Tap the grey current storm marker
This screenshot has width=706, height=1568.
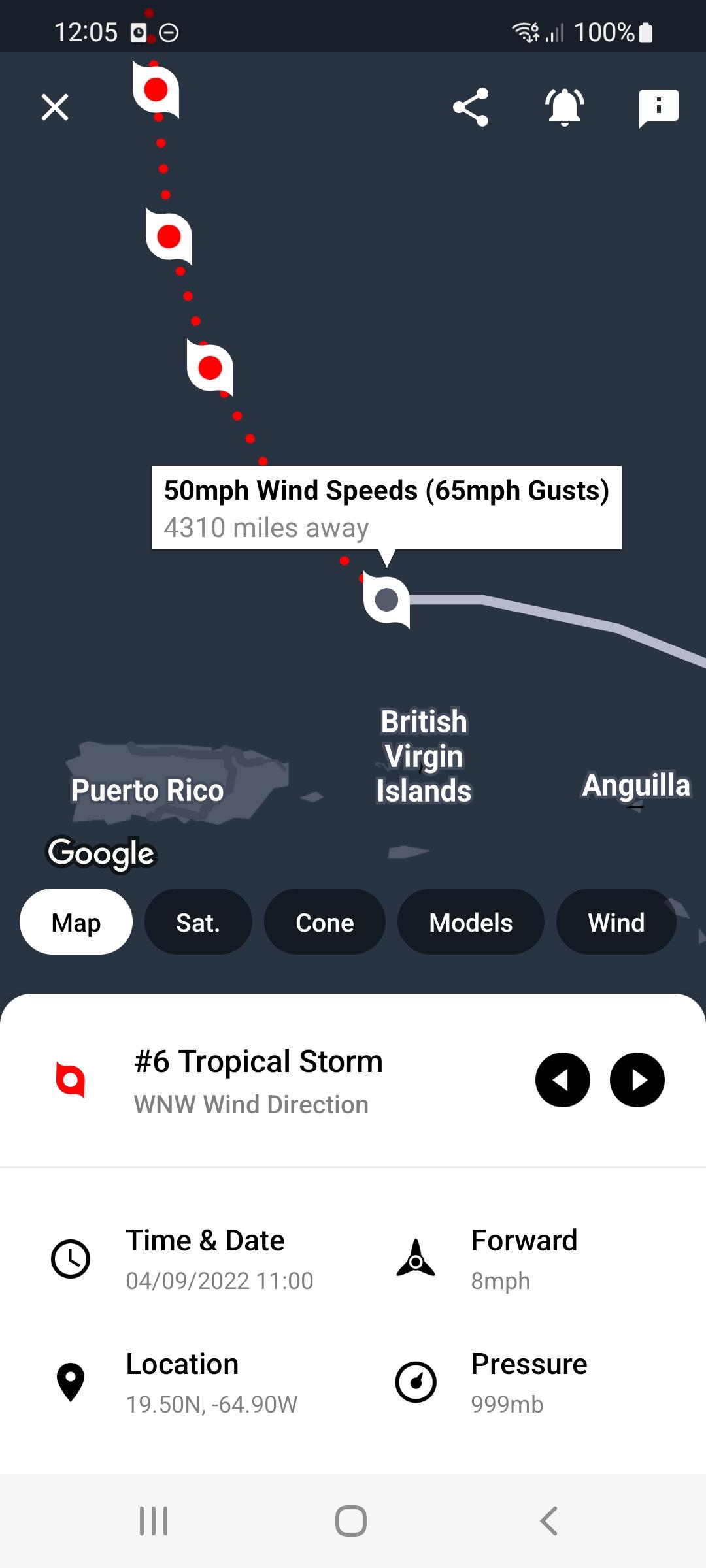pyautogui.click(x=386, y=599)
